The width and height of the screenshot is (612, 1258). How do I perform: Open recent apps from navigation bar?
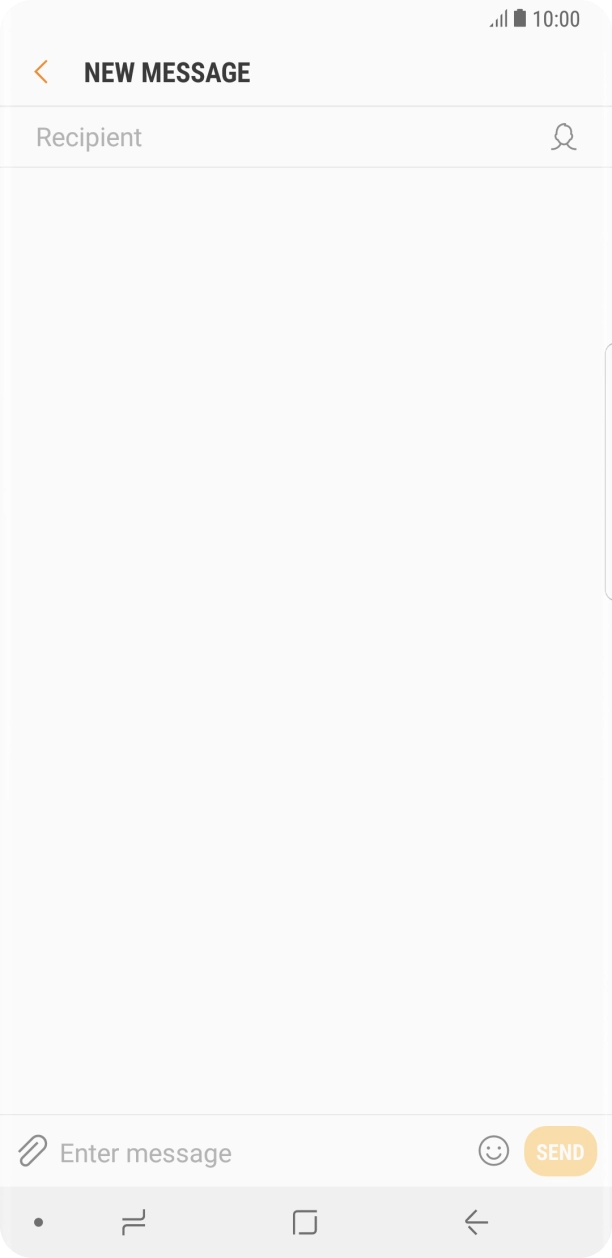pyautogui.click(x=133, y=1221)
